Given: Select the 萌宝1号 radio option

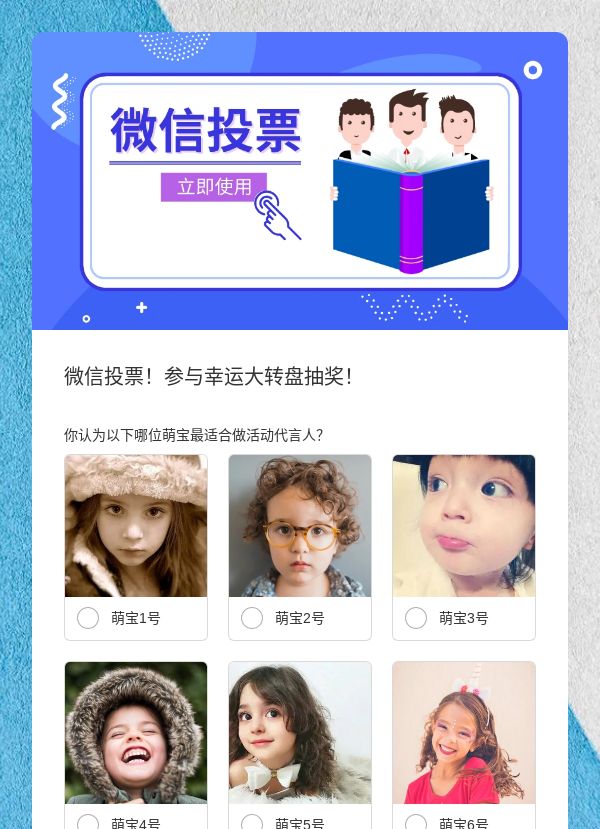Looking at the screenshot, I should tap(88, 618).
